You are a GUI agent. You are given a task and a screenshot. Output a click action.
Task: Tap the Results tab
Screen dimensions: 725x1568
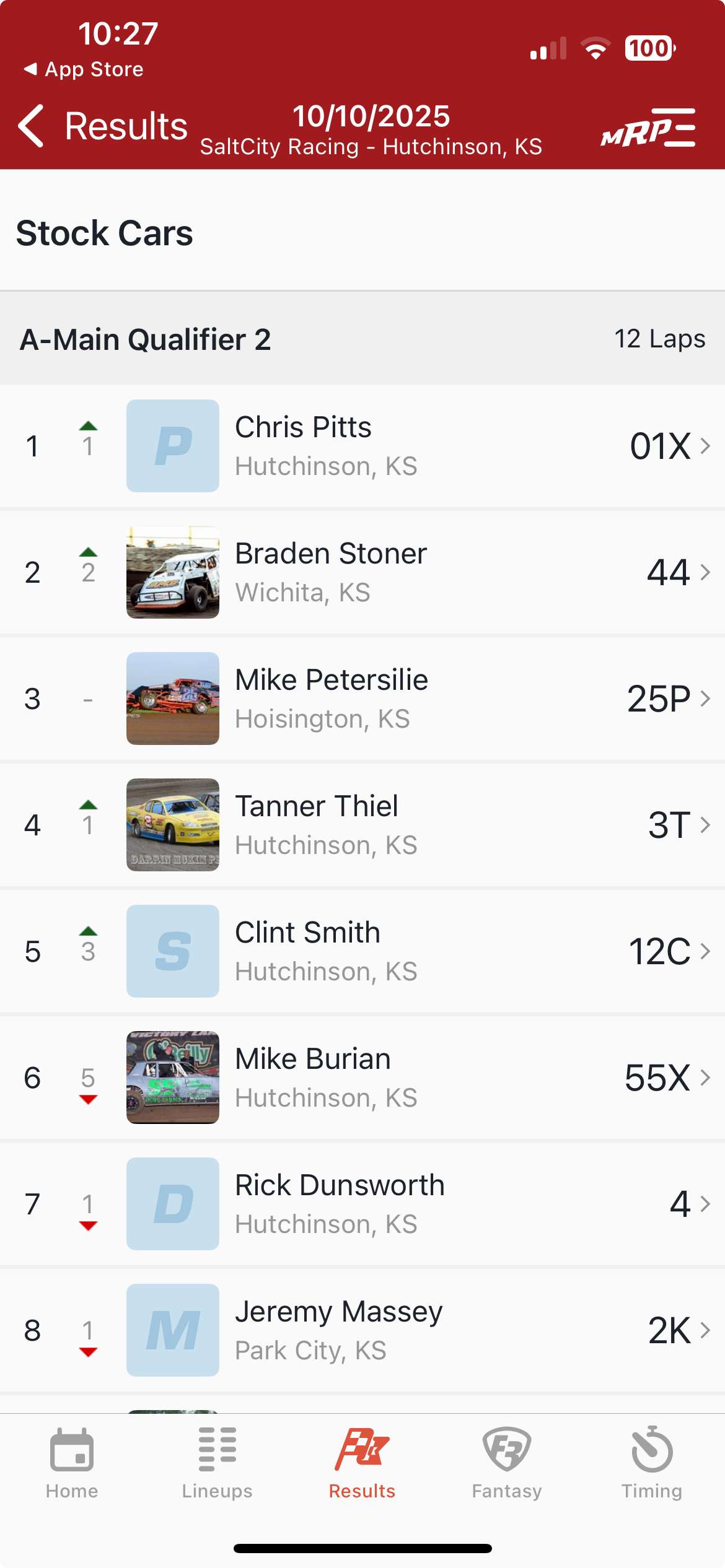click(362, 1463)
